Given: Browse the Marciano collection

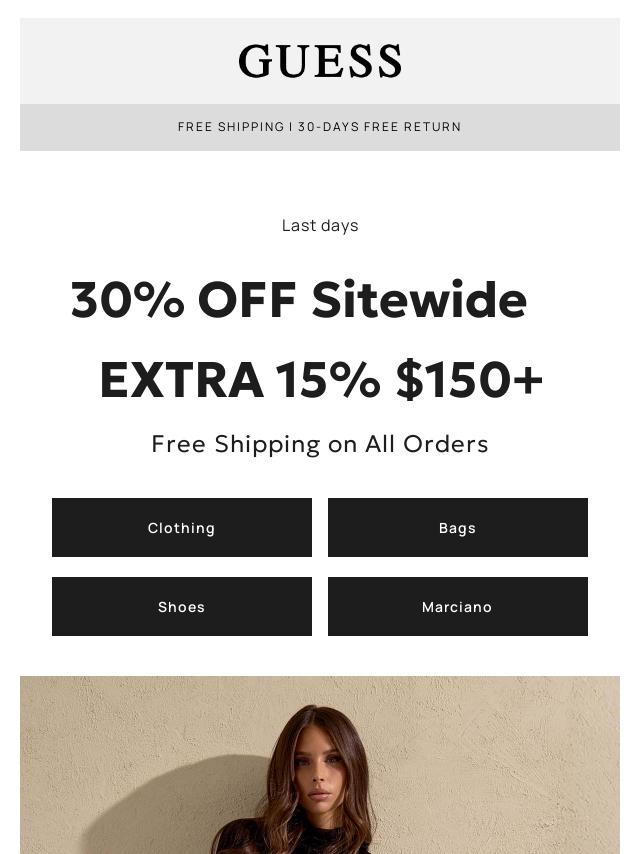Looking at the screenshot, I should coord(457,606).
